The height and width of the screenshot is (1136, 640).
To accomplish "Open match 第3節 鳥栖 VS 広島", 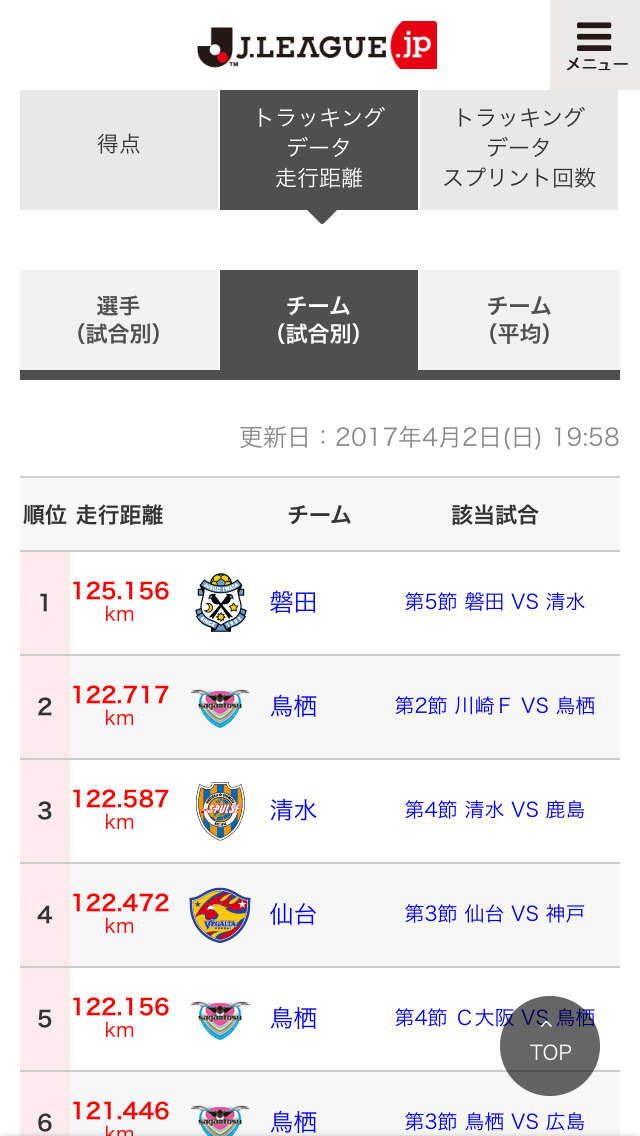I will pos(495,1122).
